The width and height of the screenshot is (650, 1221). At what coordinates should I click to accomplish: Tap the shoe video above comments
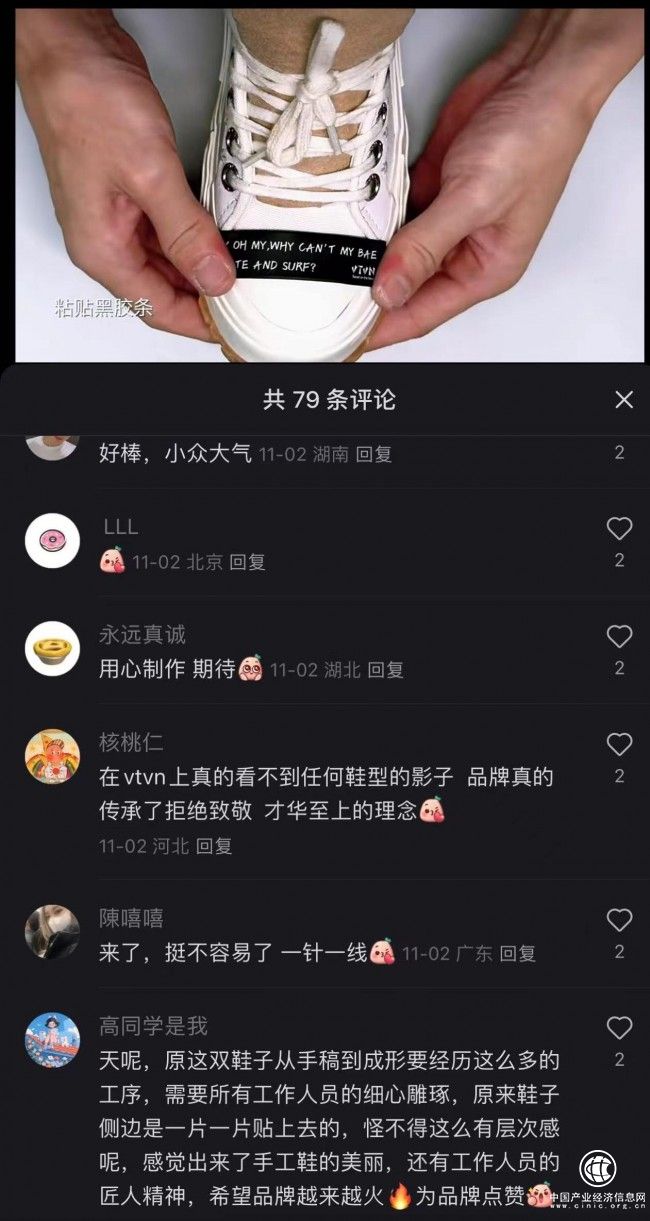[x=325, y=180]
